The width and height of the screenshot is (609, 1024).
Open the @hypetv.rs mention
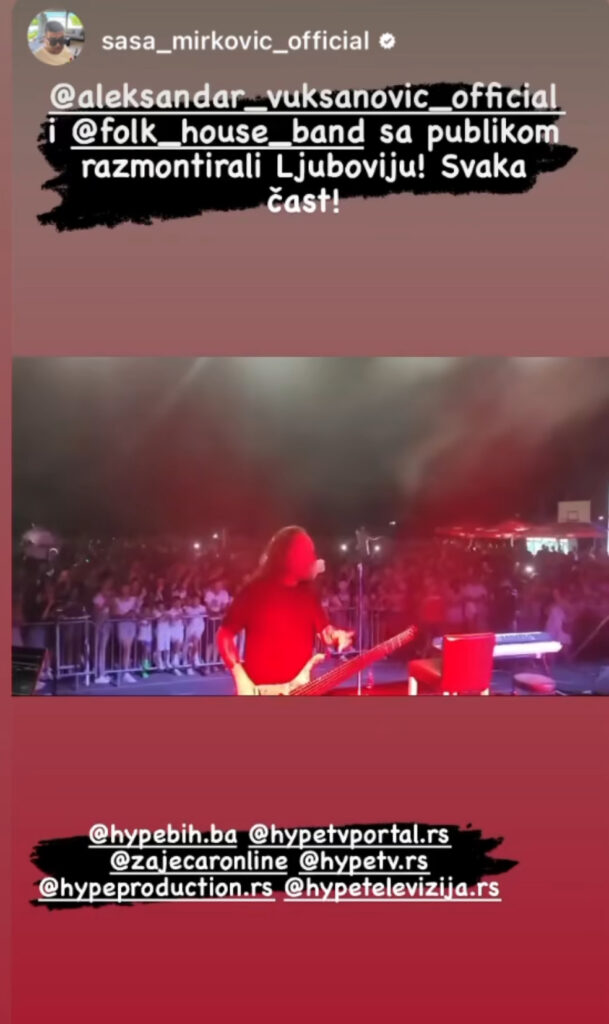(363, 861)
